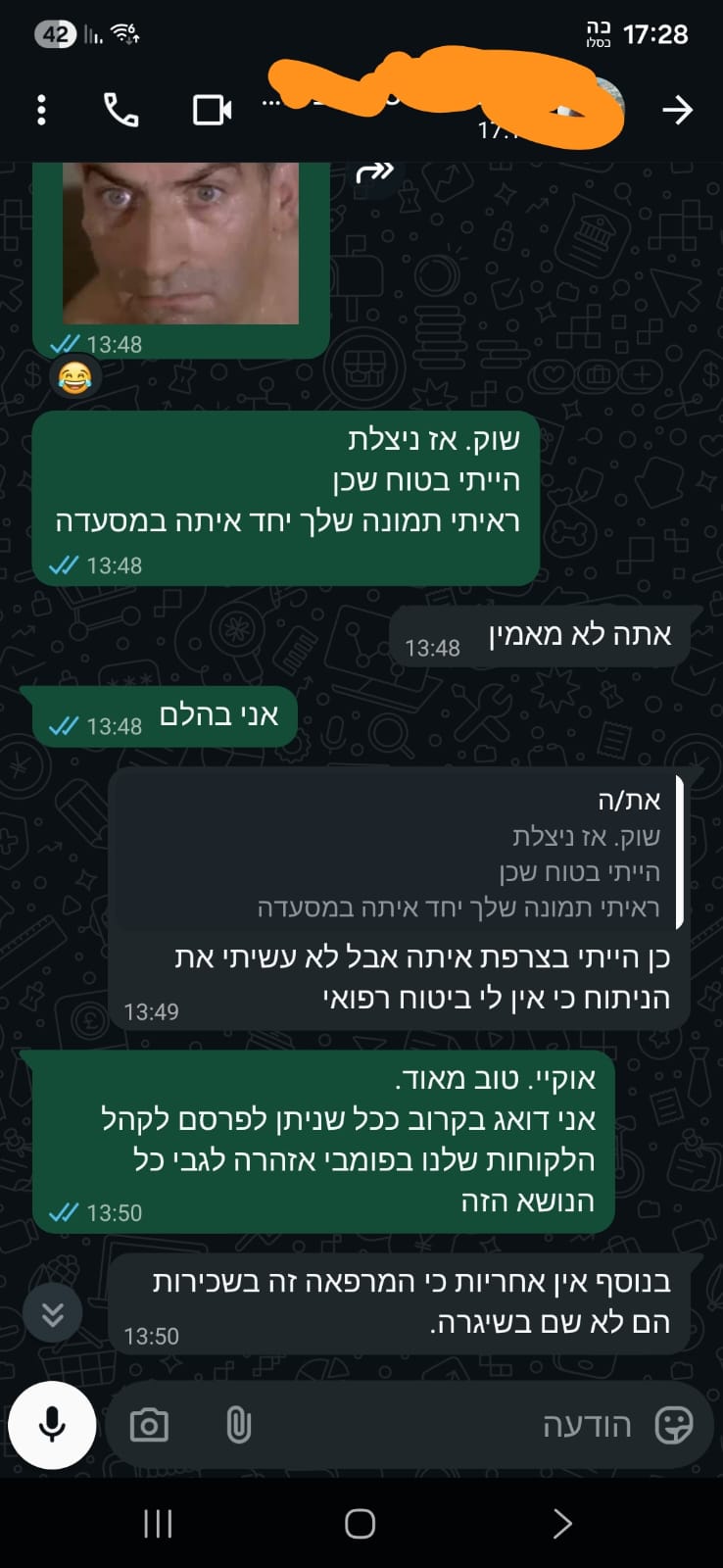Record a voice message with the microphone
This screenshot has height=1568, width=723.
tap(52, 1425)
